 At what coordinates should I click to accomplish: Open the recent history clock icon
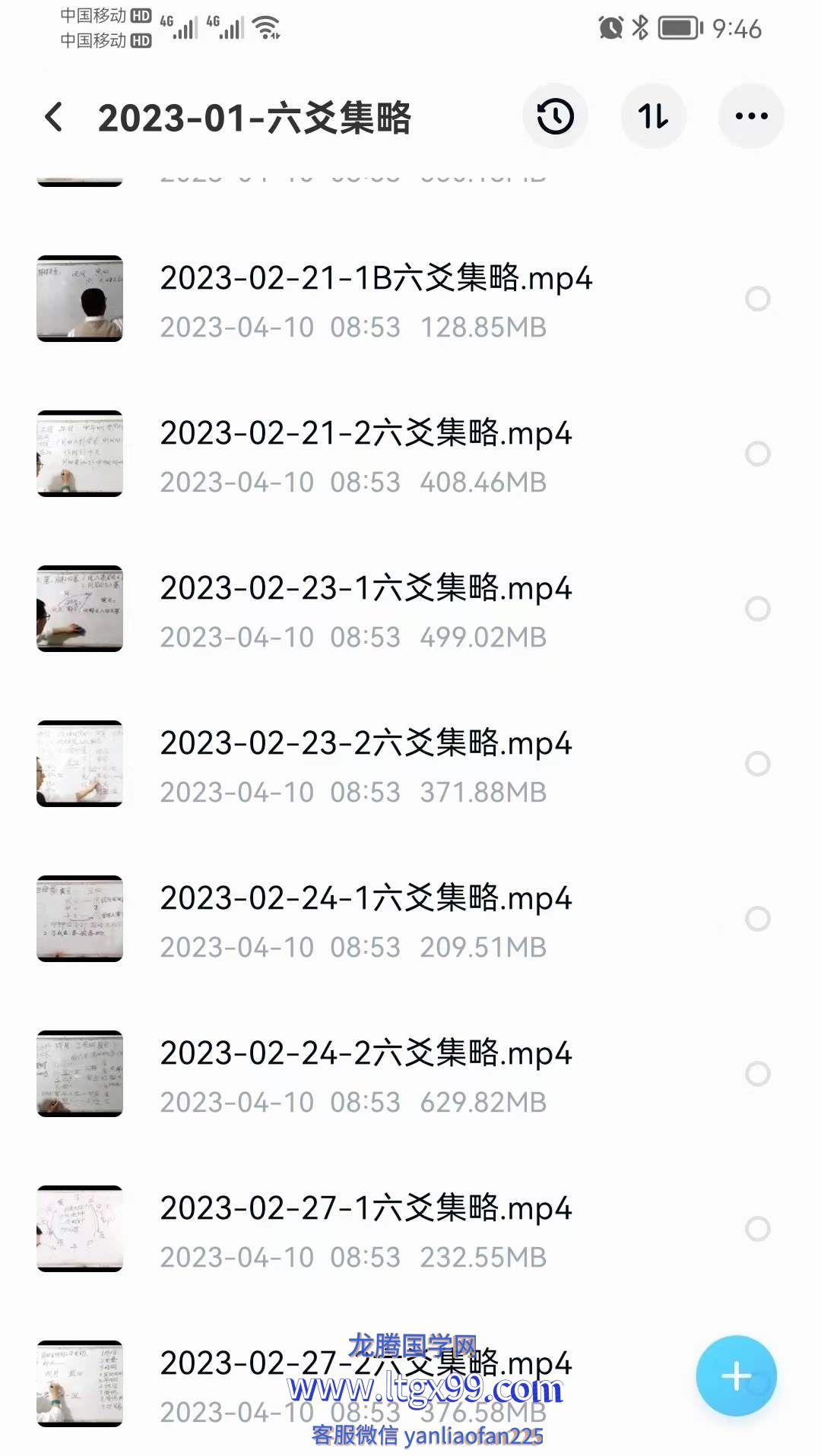click(555, 116)
